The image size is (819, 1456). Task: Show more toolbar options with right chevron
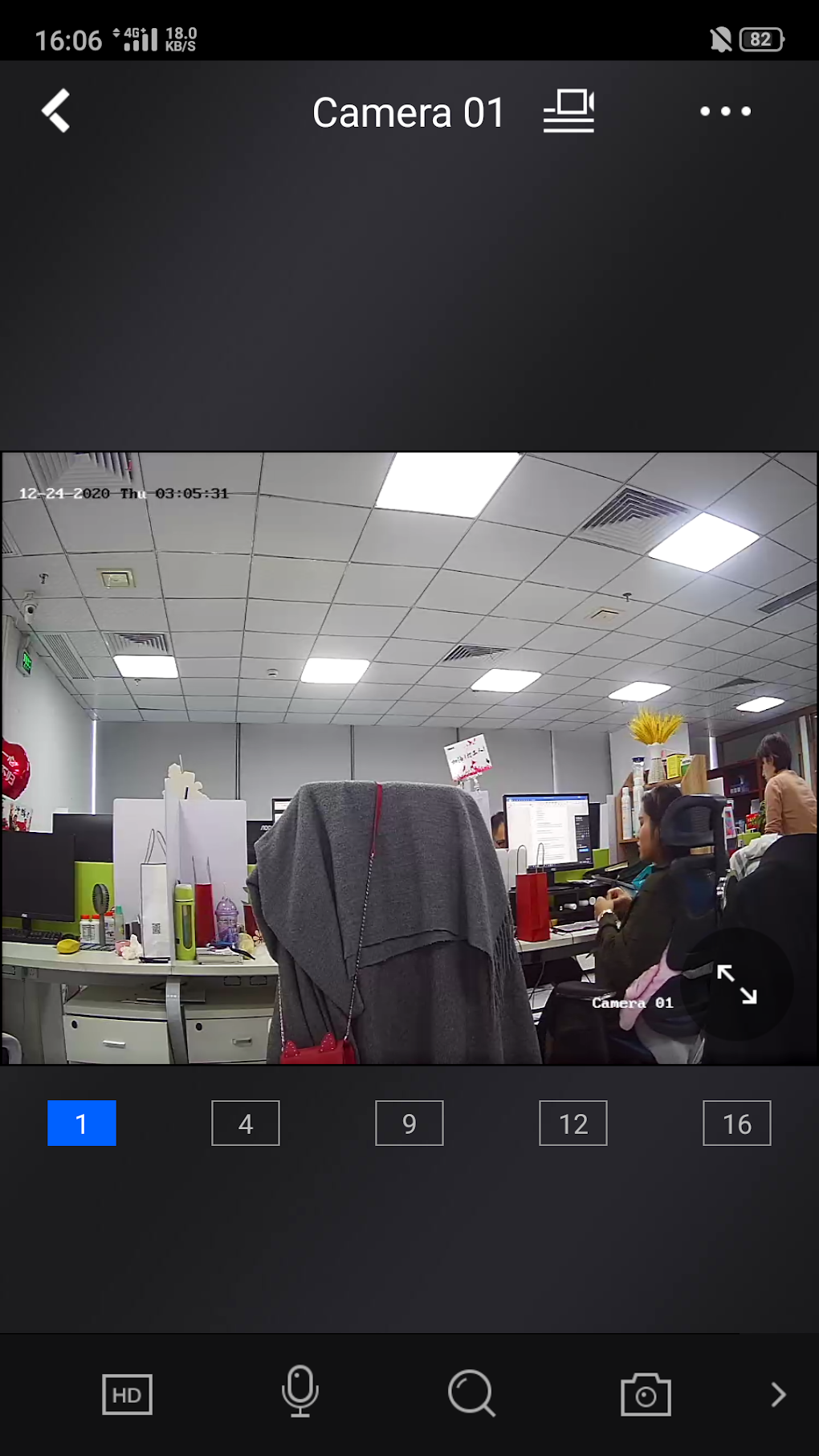[x=777, y=1394]
